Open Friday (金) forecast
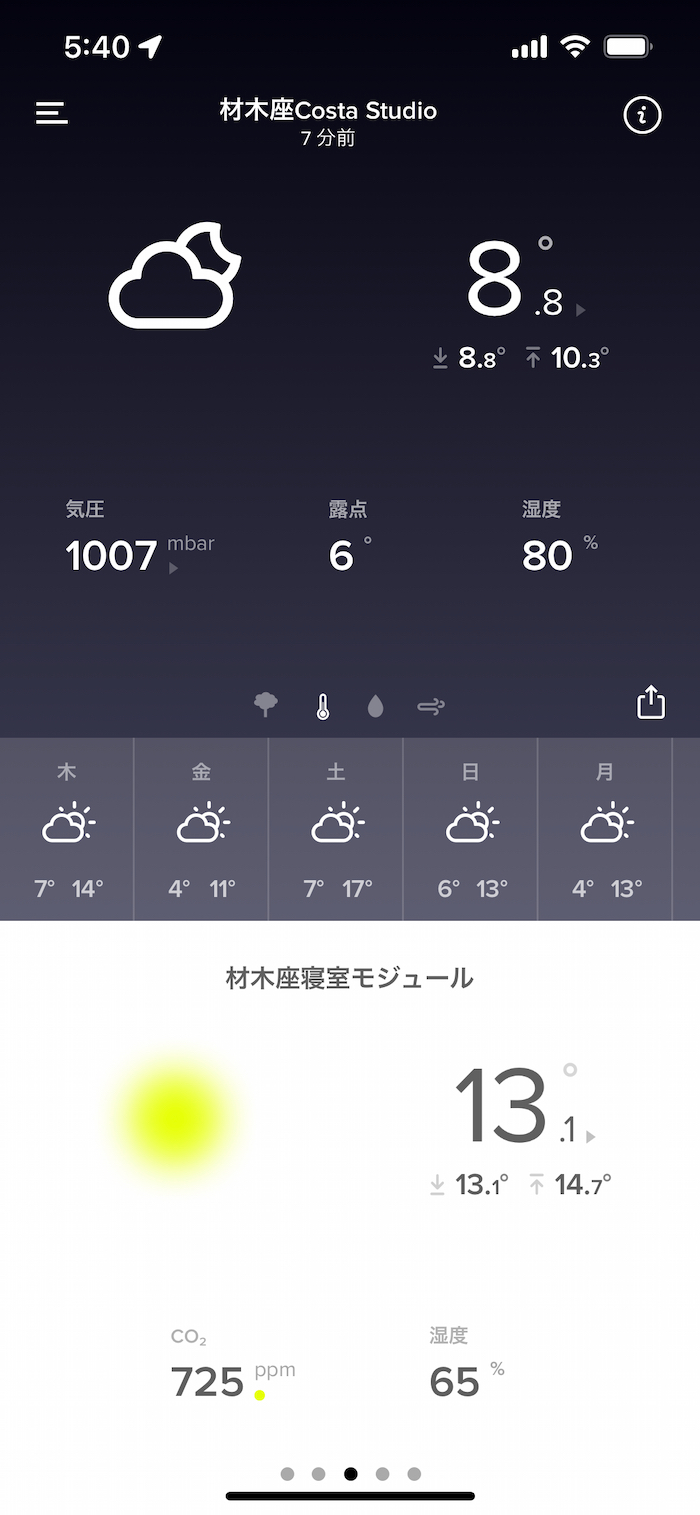This screenshot has height=1515, width=700. pos(202,829)
